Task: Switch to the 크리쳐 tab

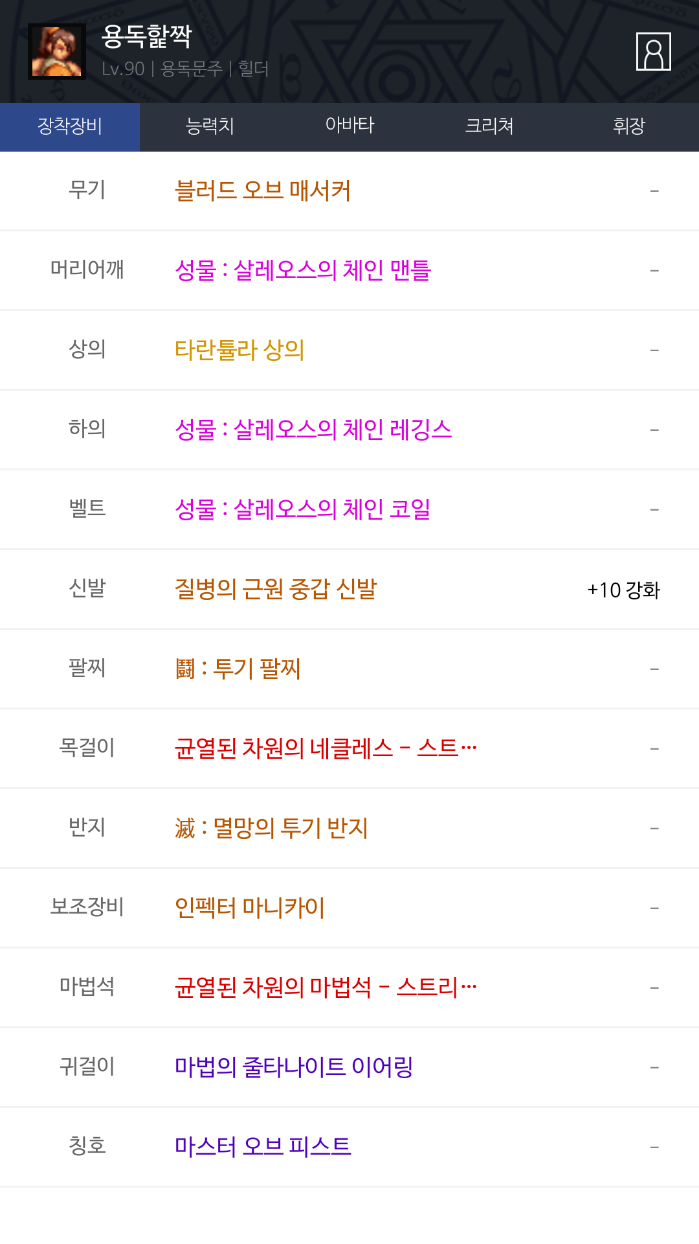Action: point(489,127)
